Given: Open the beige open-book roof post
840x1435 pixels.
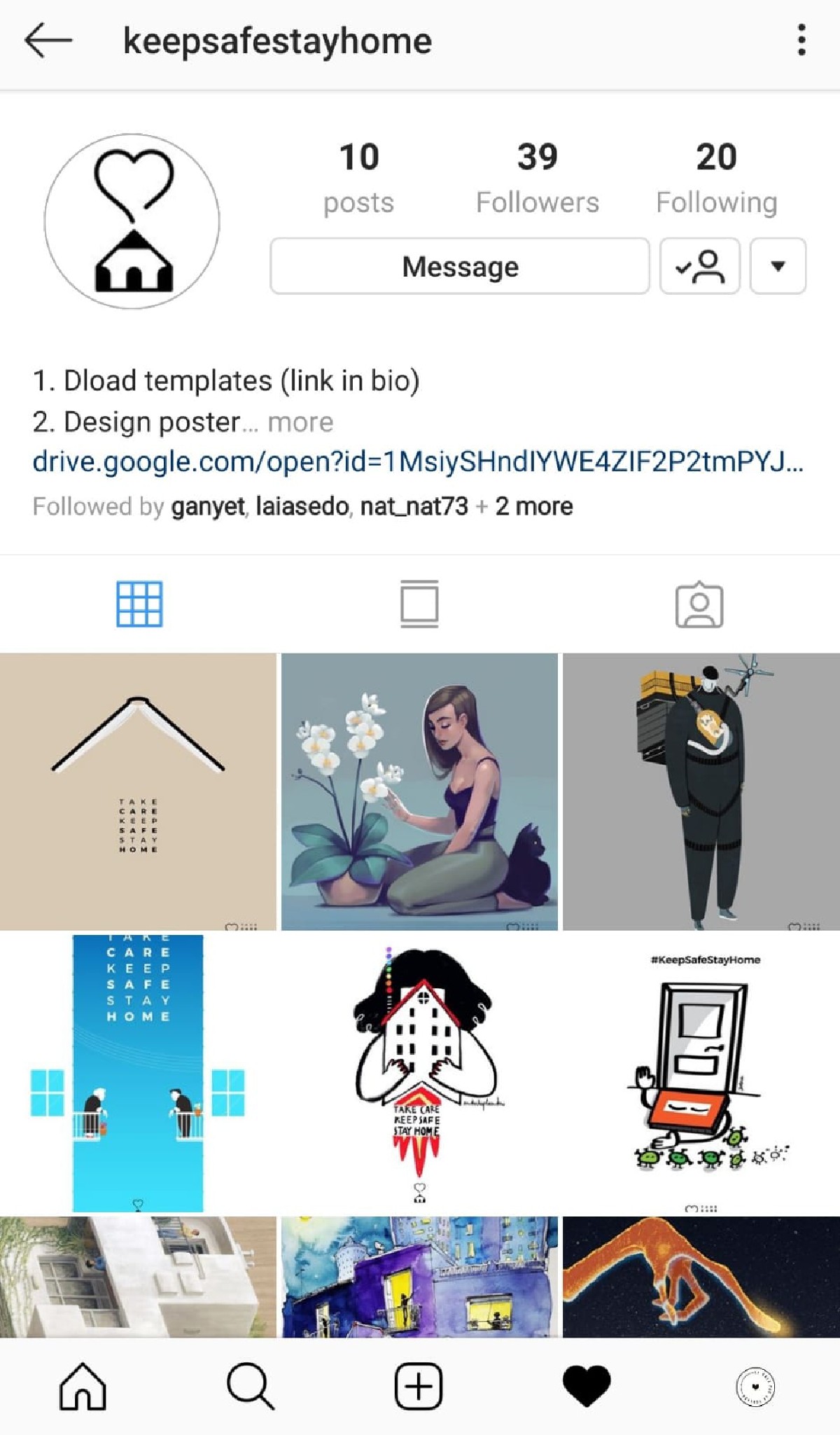Looking at the screenshot, I should pyautogui.click(x=138, y=791).
